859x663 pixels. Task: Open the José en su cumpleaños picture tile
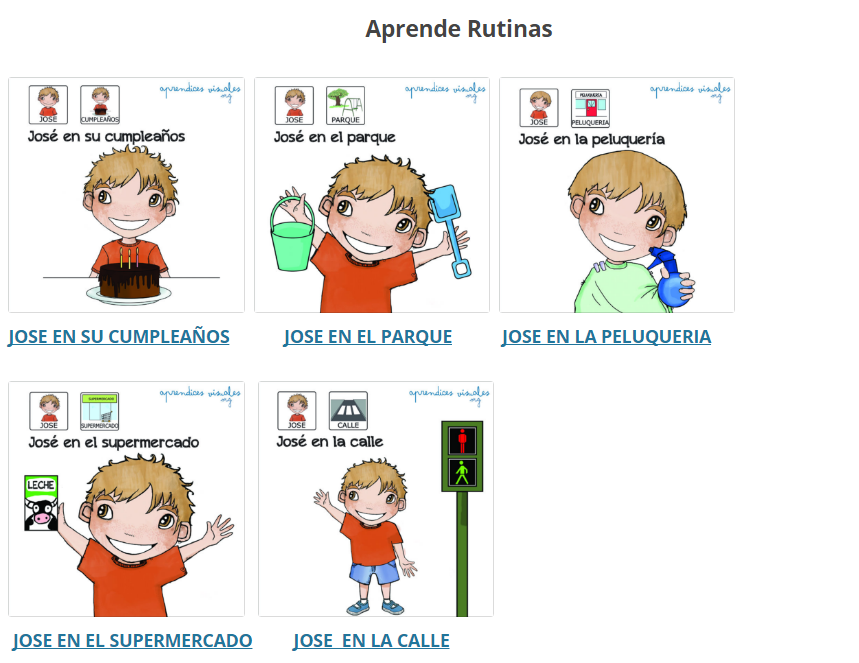click(126, 195)
